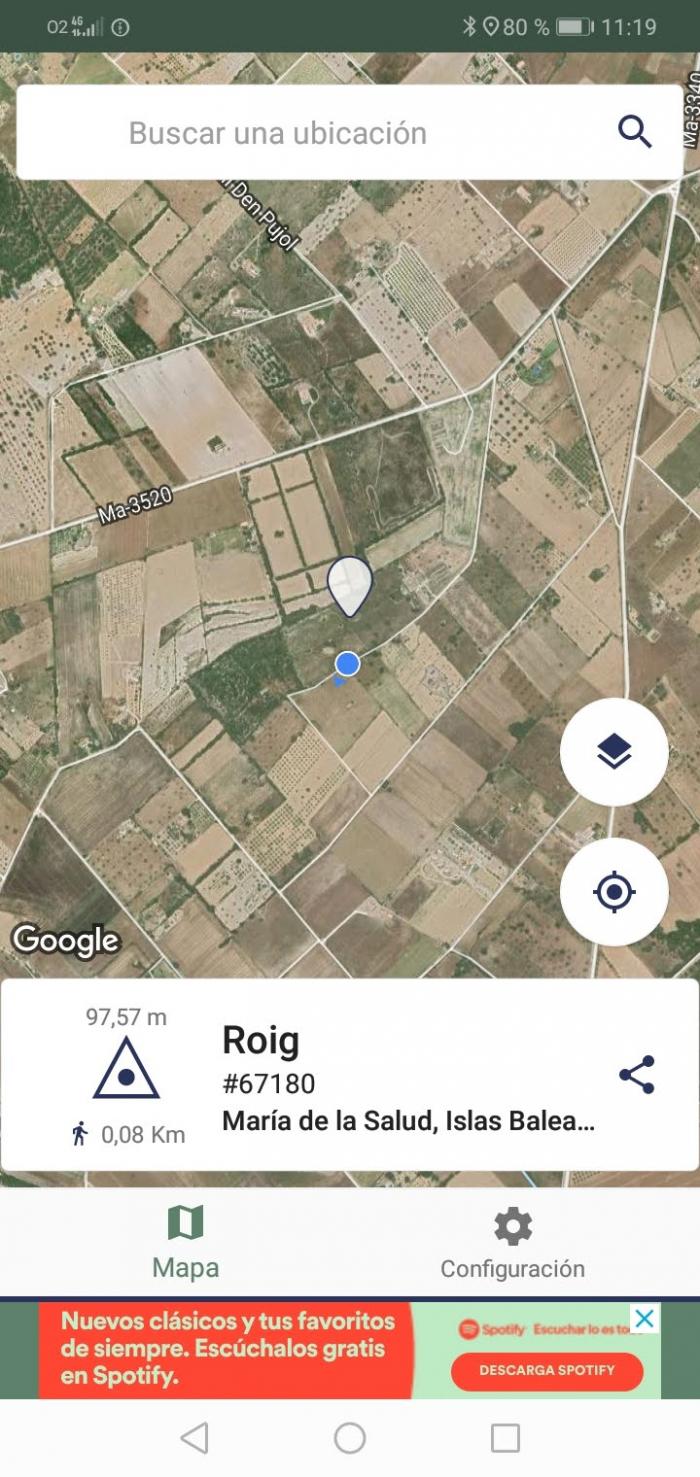
Task: Open the recent apps overview
Action: (506, 1438)
